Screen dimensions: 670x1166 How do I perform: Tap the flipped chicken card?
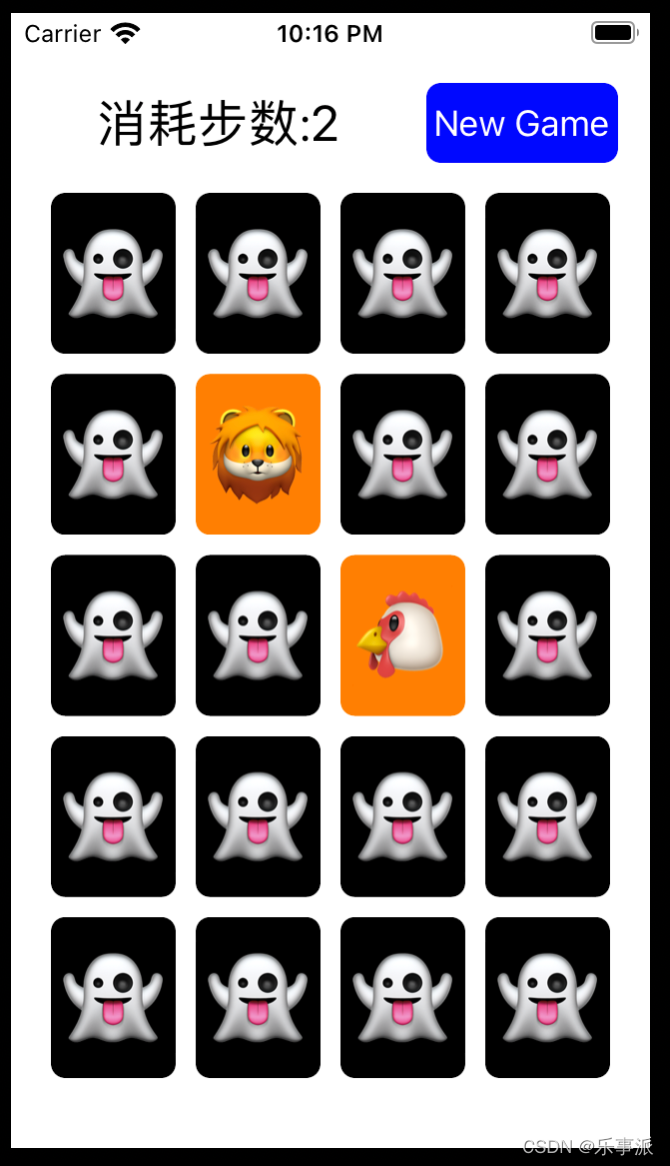coord(402,635)
